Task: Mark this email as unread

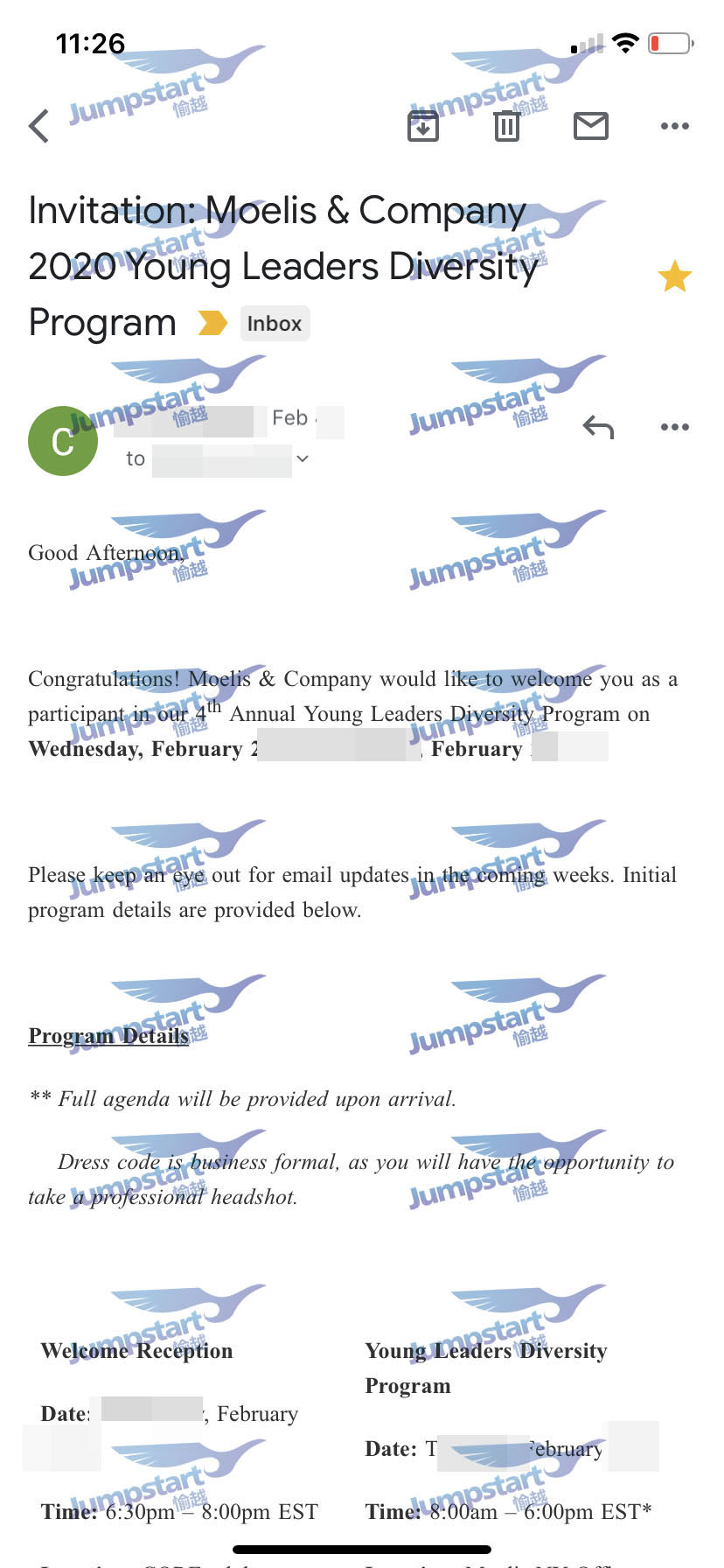Action: [x=591, y=126]
